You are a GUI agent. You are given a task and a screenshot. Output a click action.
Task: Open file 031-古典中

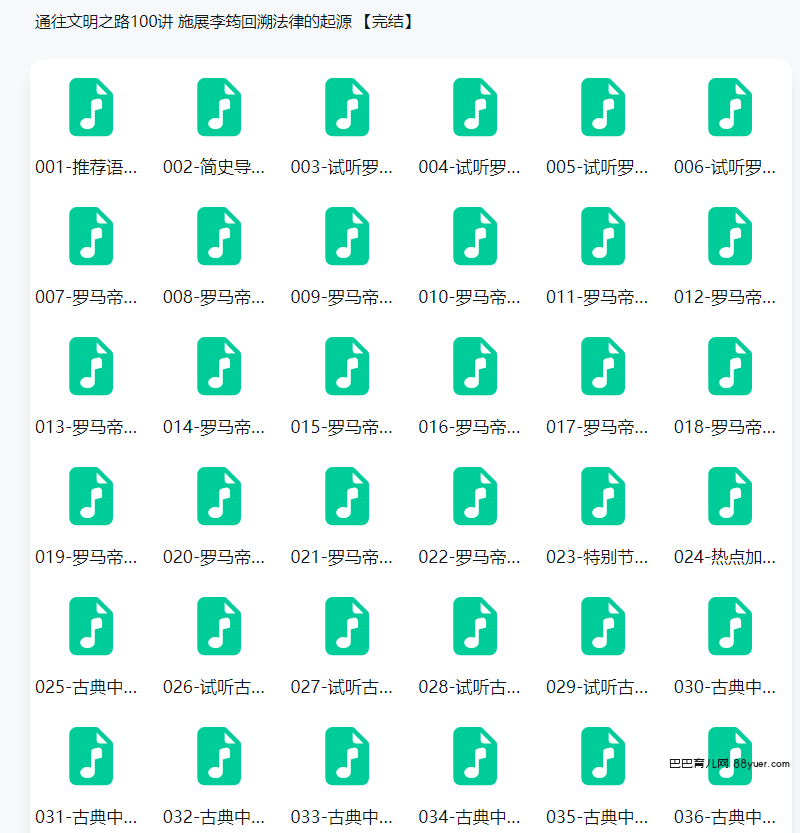click(x=91, y=757)
